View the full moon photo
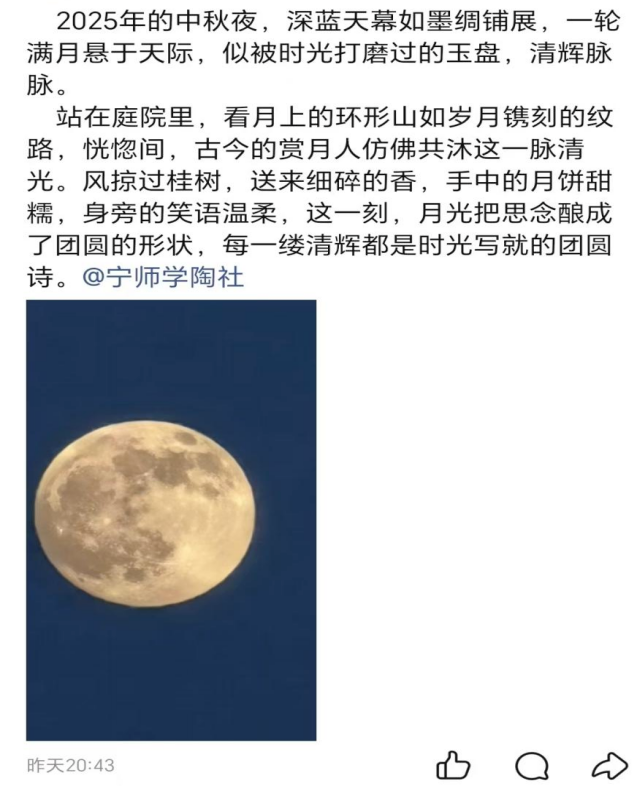 click(x=171, y=520)
